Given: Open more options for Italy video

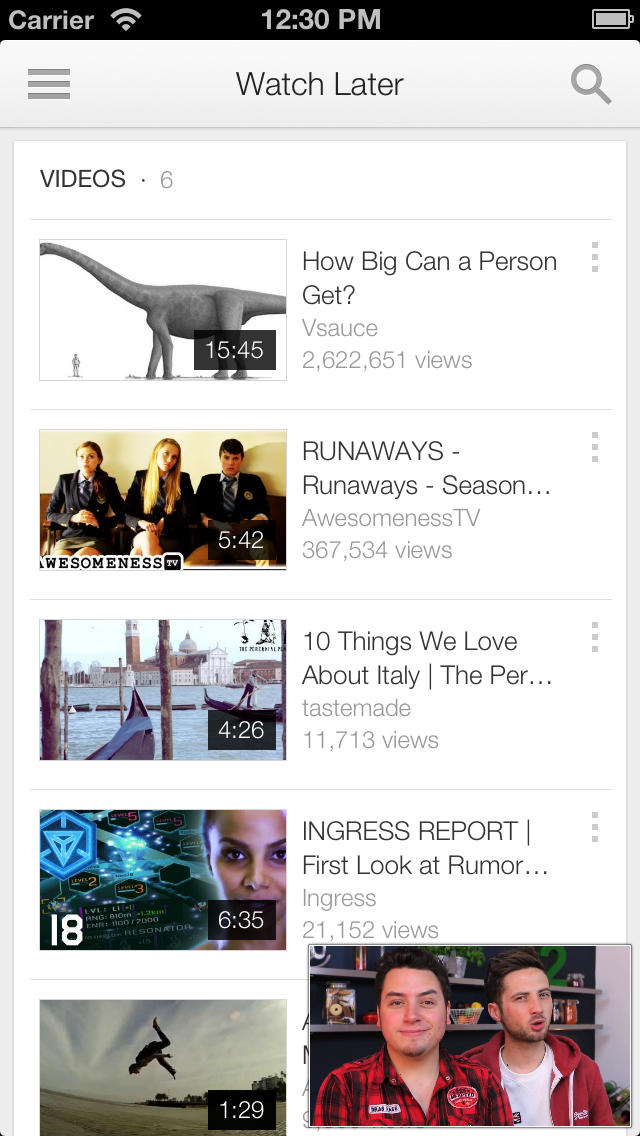Looking at the screenshot, I should 594,637.
